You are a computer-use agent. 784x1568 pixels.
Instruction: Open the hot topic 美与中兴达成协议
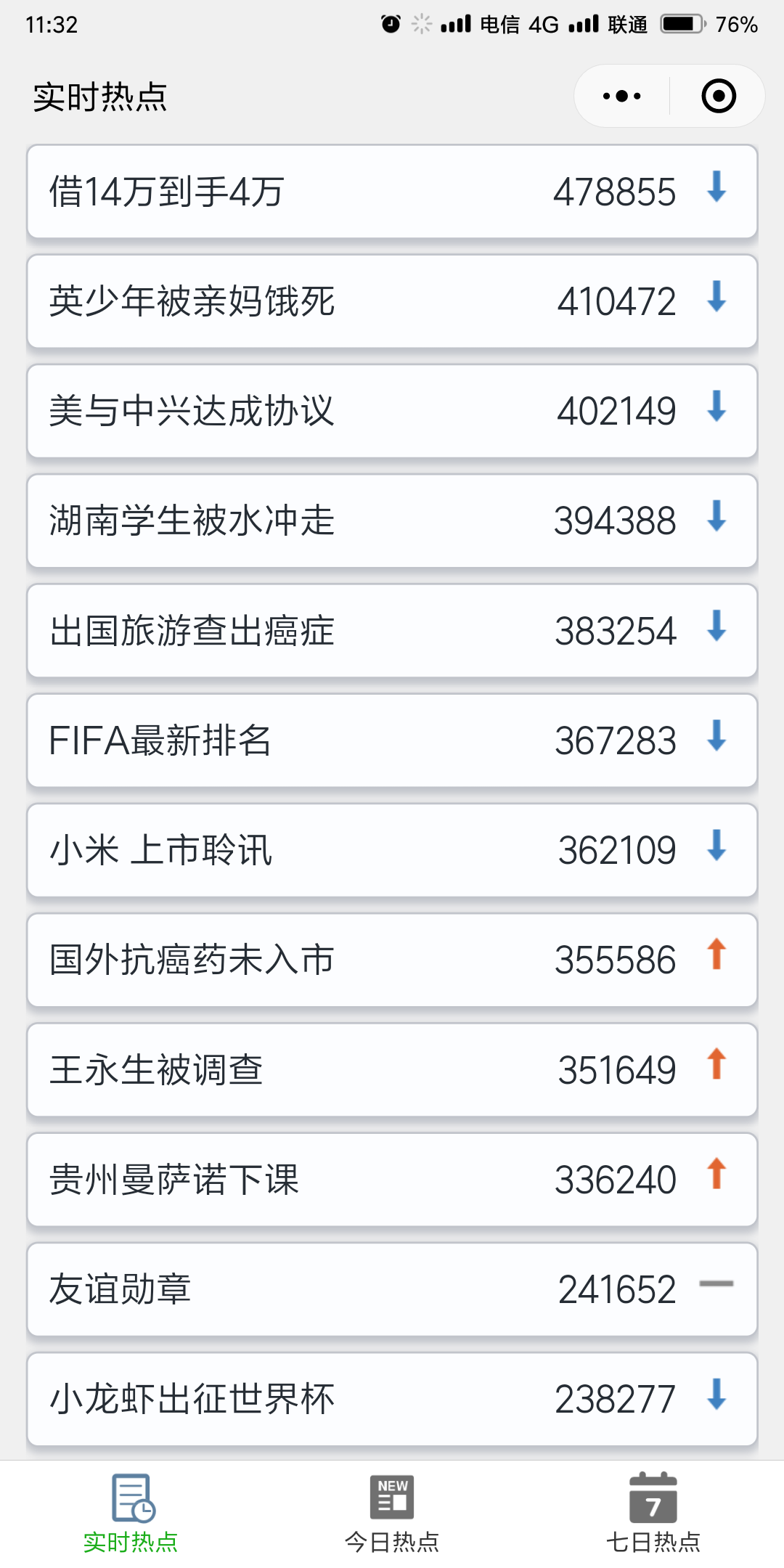click(x=392, y=411)
